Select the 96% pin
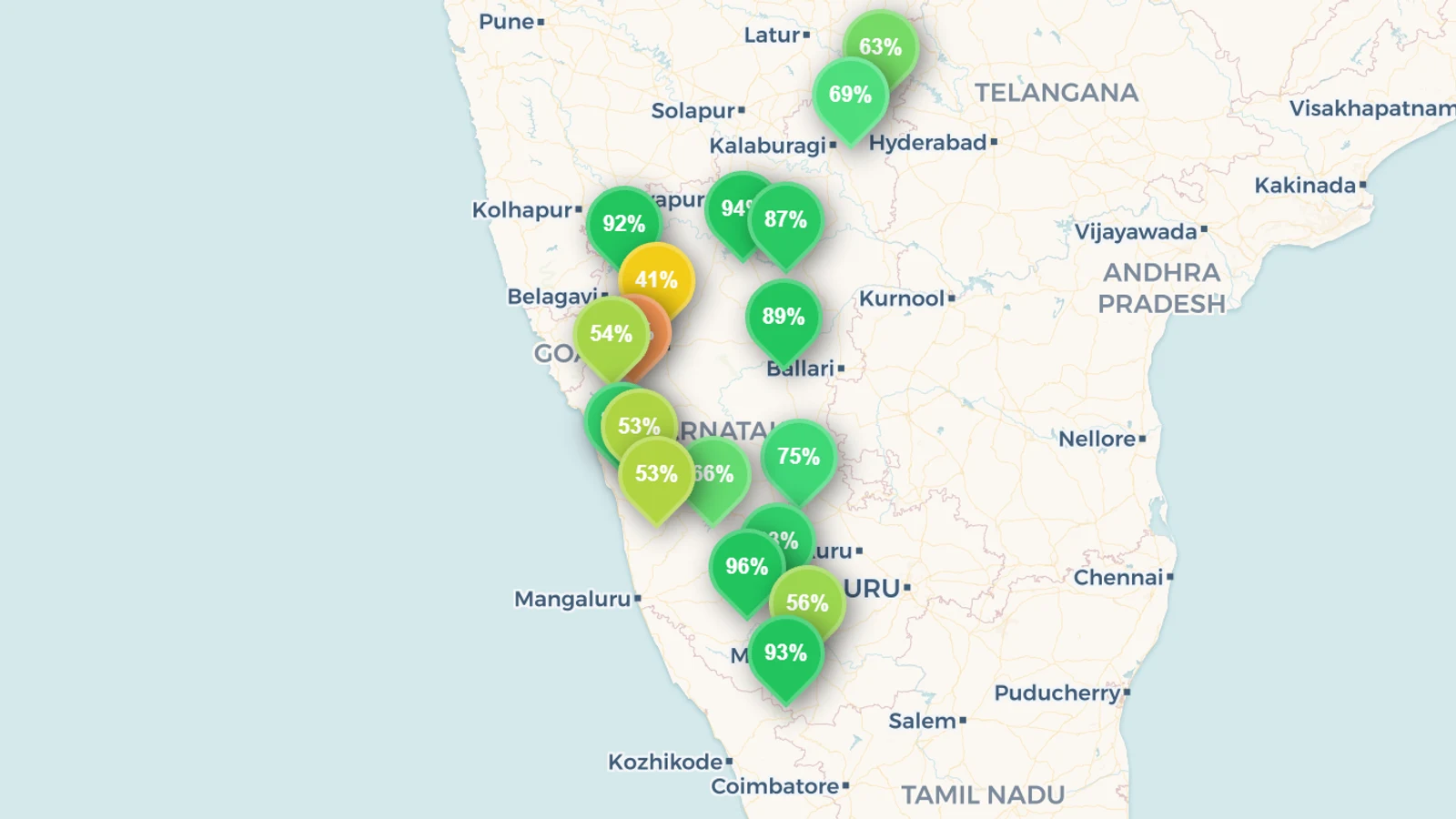This screenshot has height=819, width=1456. click(747, 567)
